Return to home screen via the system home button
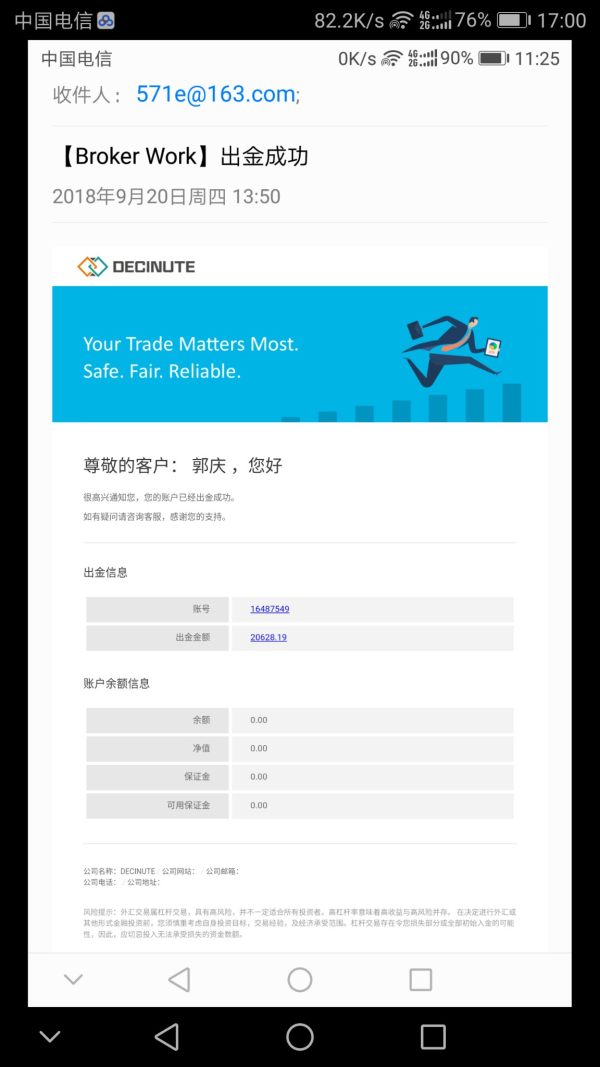Viewport: 600px width, 1067px height. [300, 1036]
